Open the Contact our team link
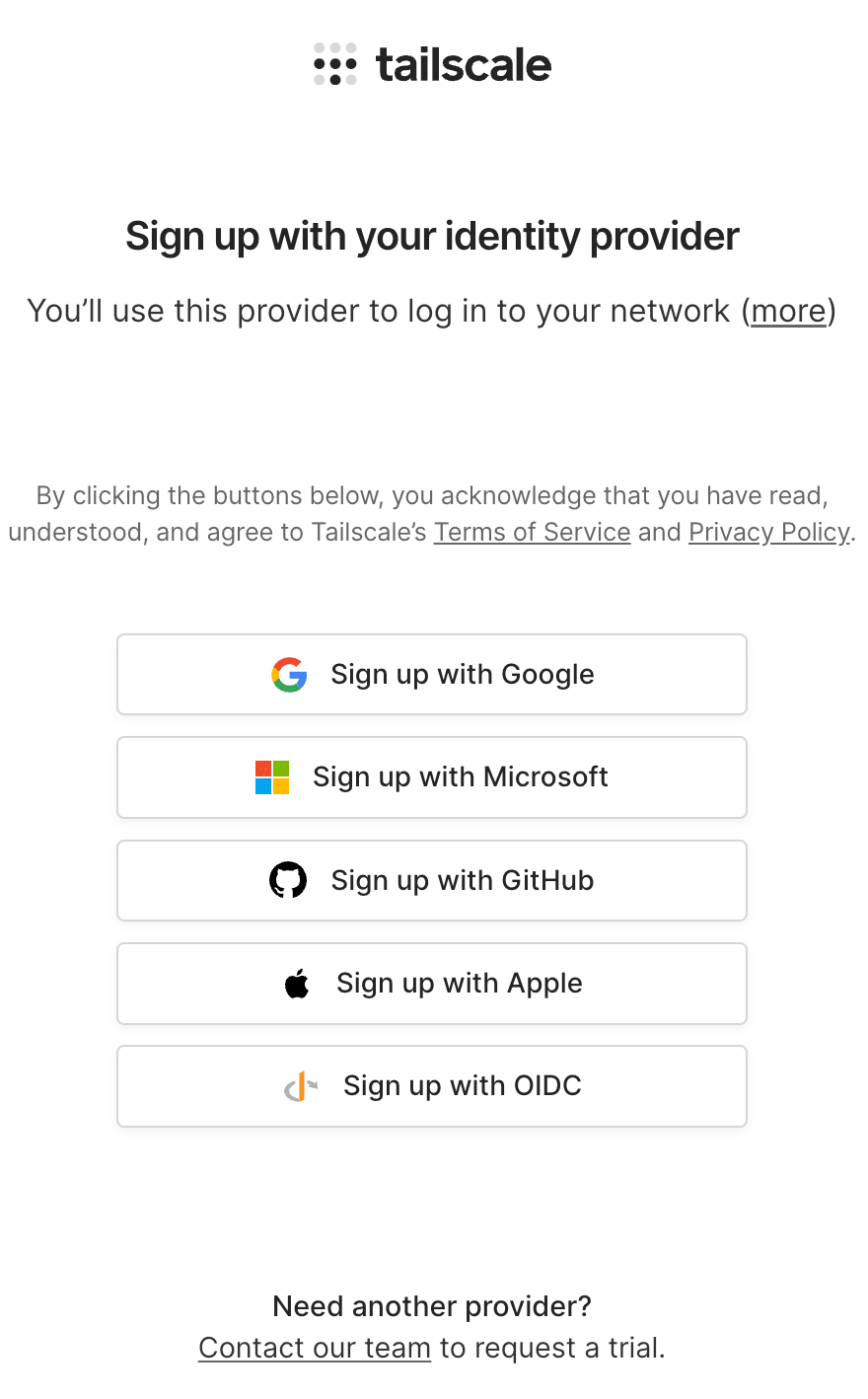868x1399 pixels. pyautogui.click(x=315, y=1349)
